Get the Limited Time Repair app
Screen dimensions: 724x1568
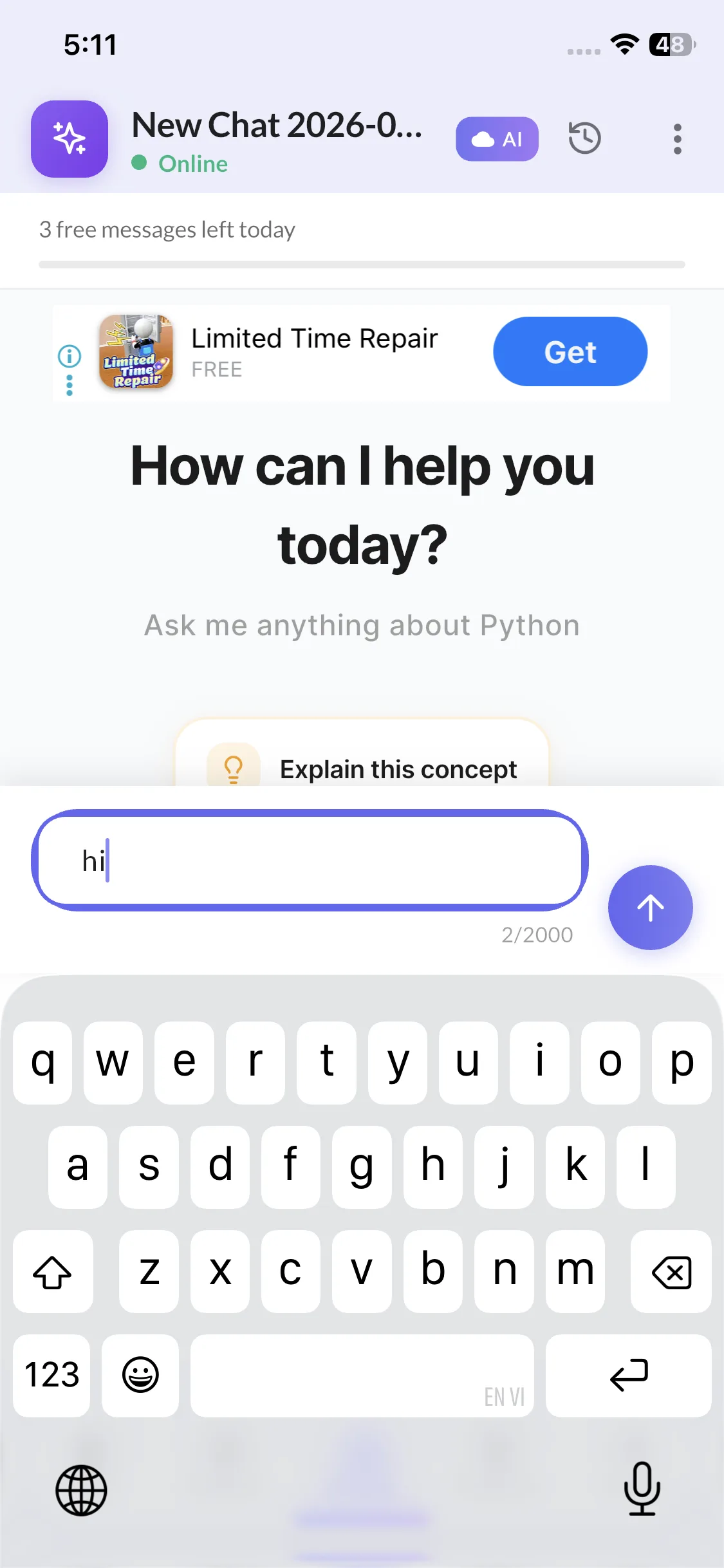pos(570,351)
